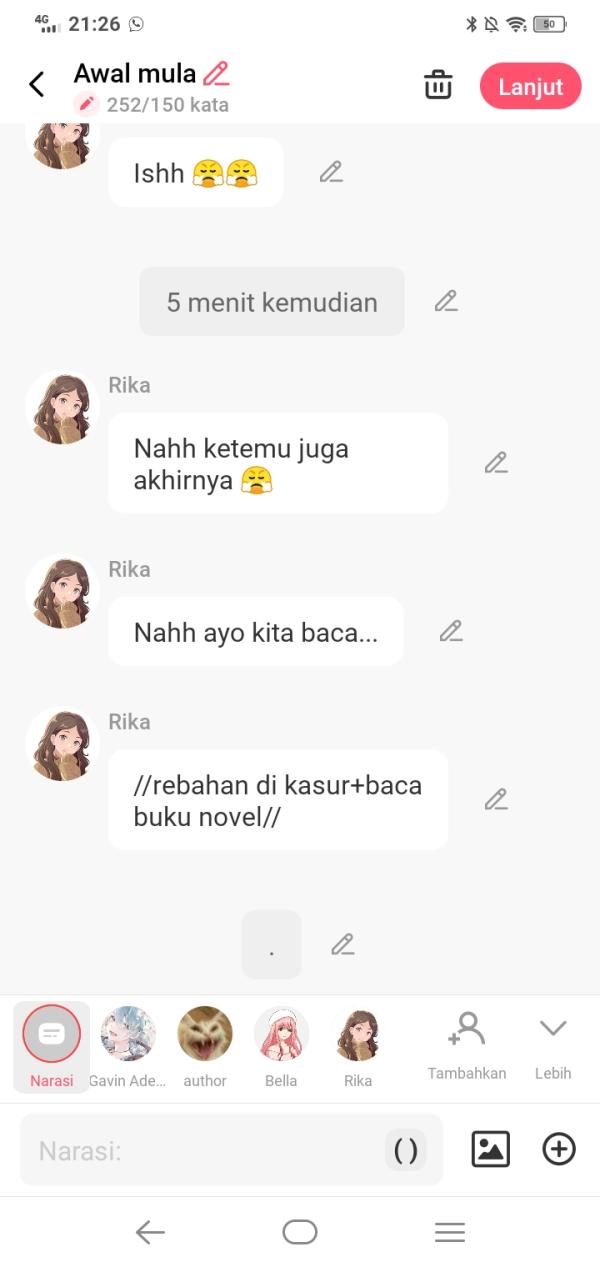Choose Gavin Ade... character
600x1267 pixels.
(x=128, y=1046)
